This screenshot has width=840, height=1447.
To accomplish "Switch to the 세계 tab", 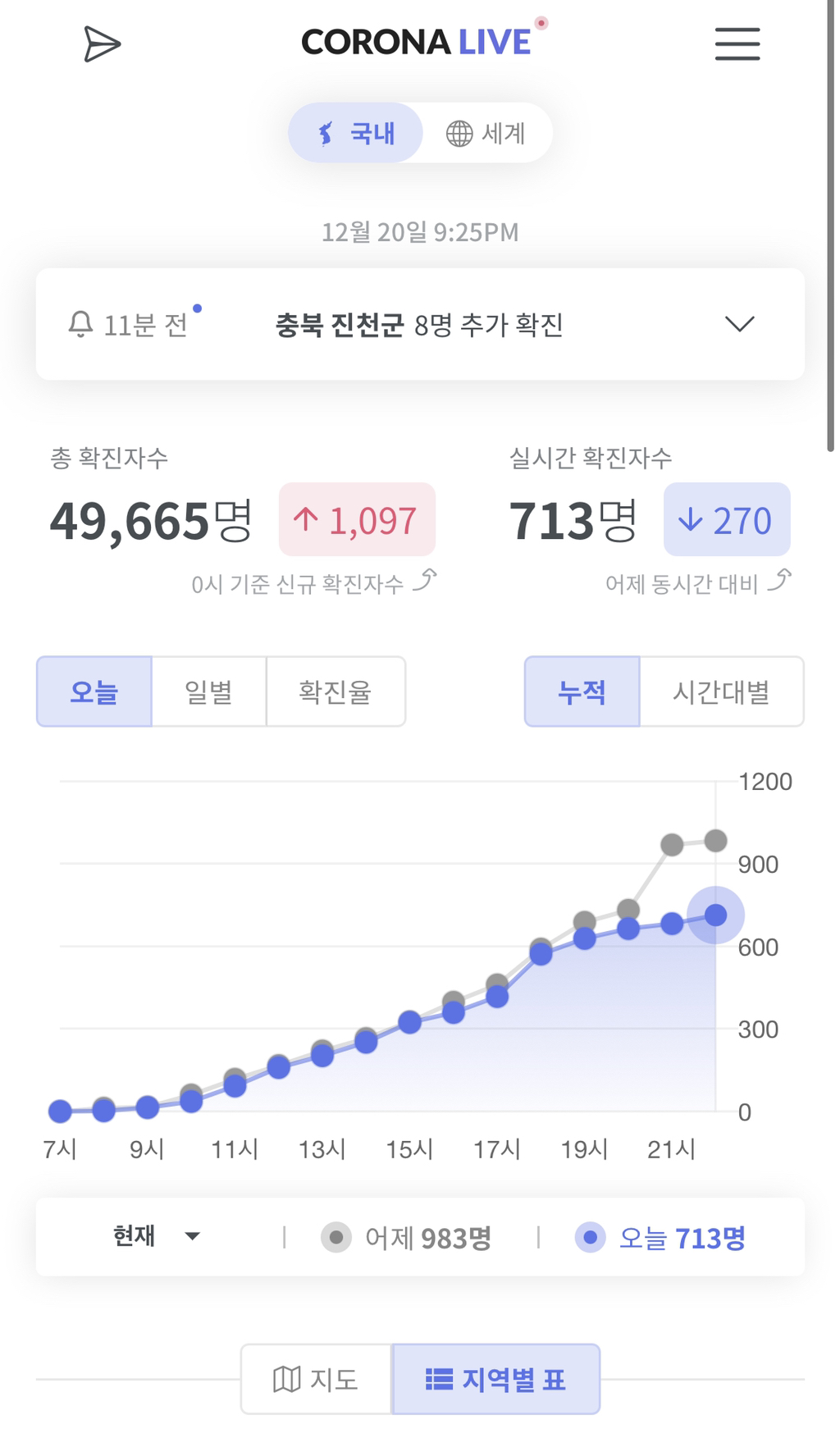I will (x=486, y=133).
